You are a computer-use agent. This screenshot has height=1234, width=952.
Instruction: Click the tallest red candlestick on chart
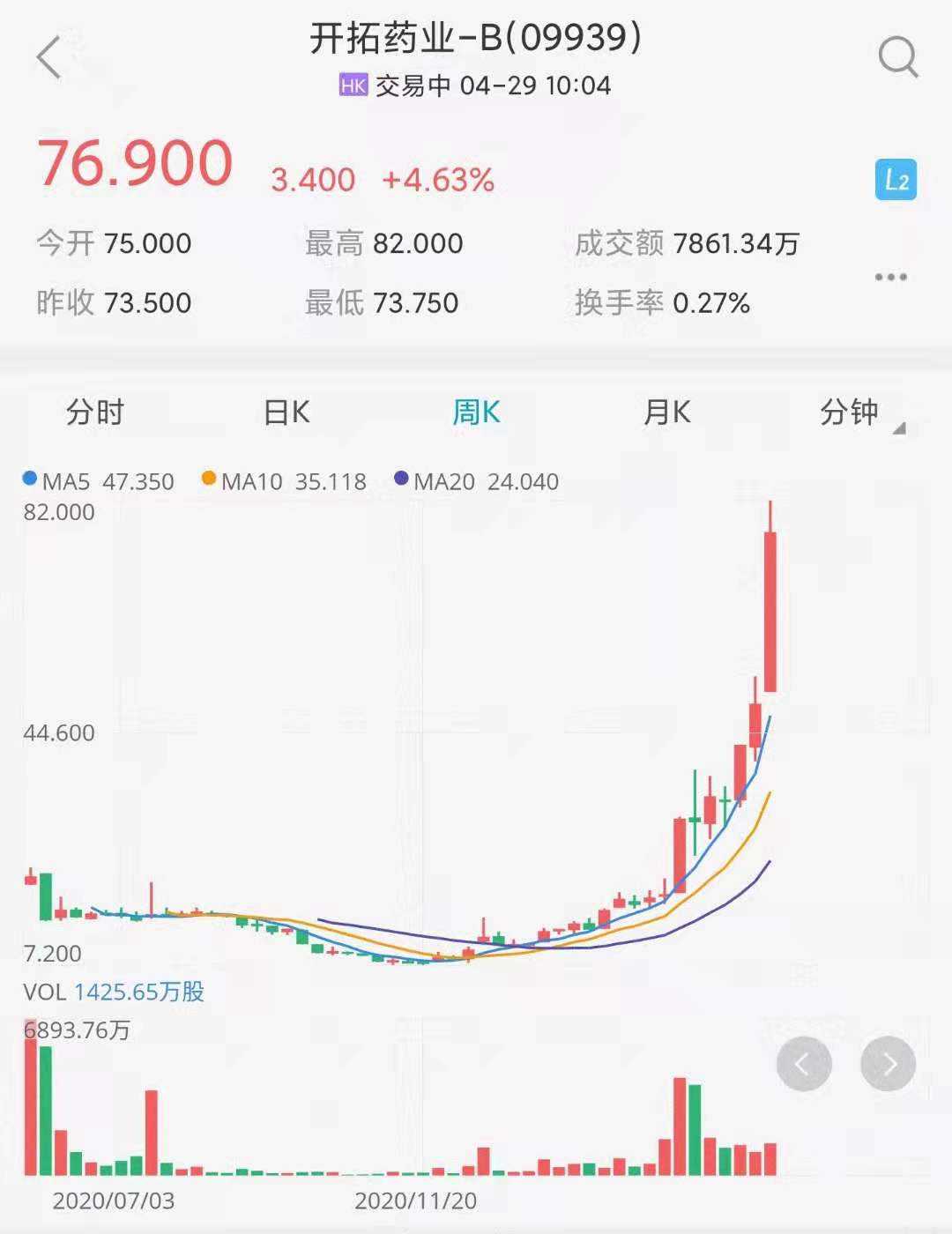click(x=771, y=608)
